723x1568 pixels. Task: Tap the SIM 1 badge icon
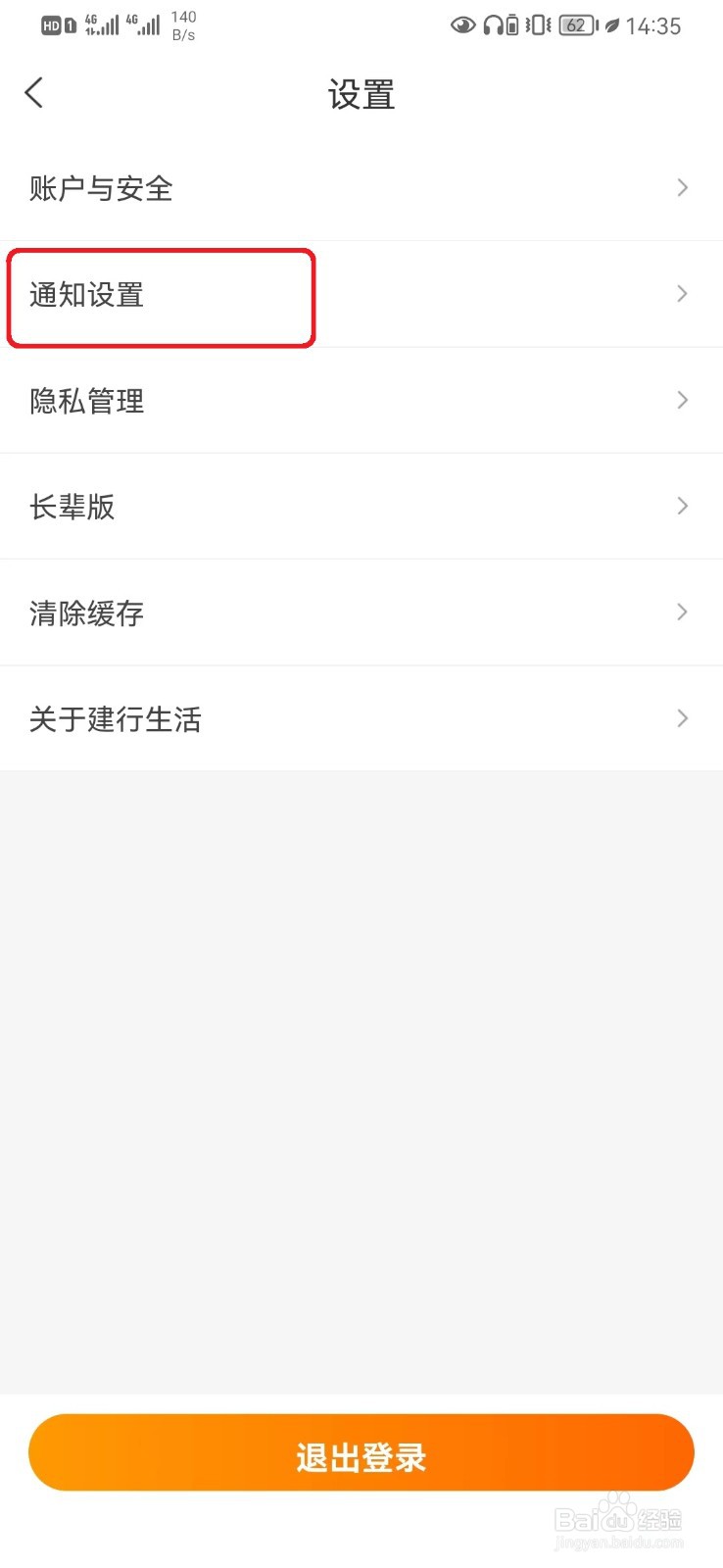coord(70,24)
